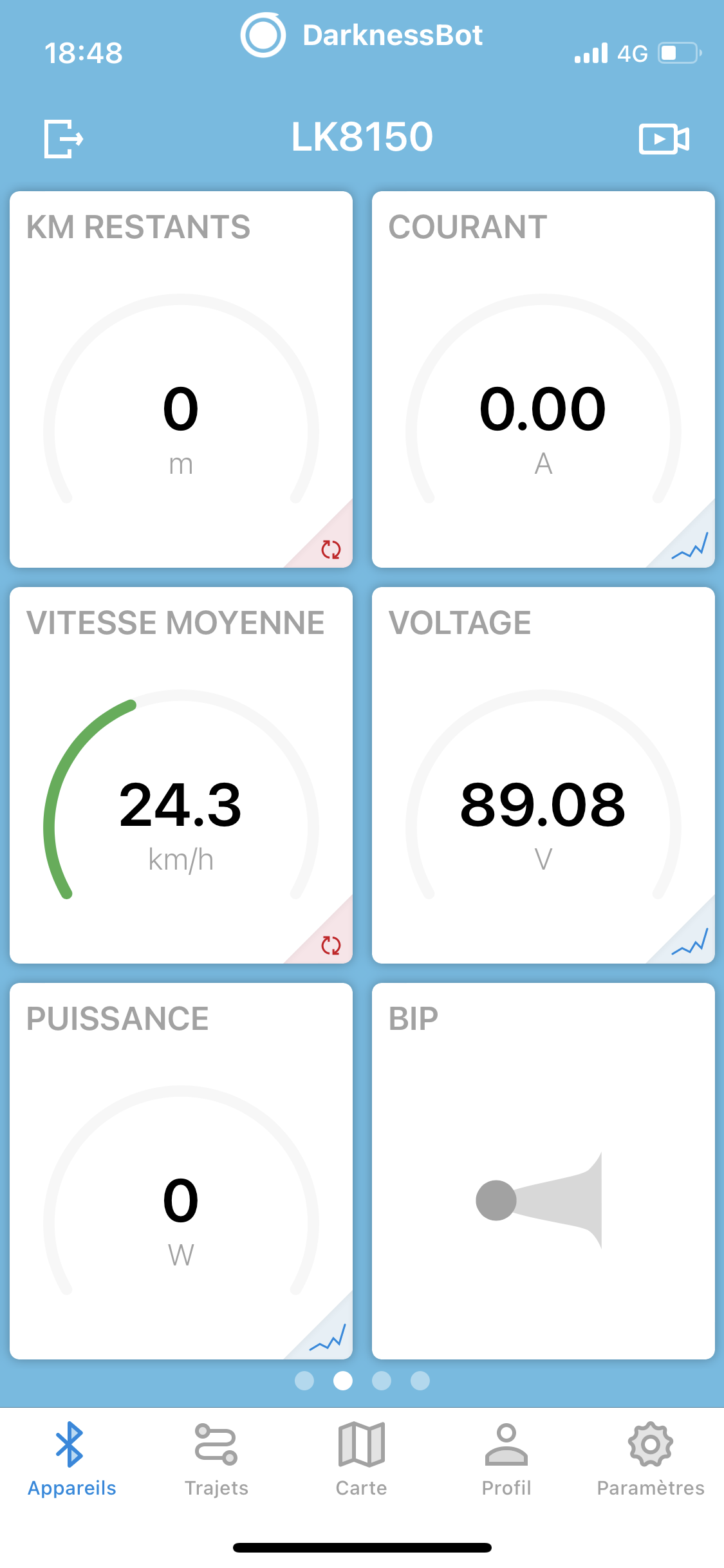
Task: Jump to the first page dot
Action: click(304, 1381)
